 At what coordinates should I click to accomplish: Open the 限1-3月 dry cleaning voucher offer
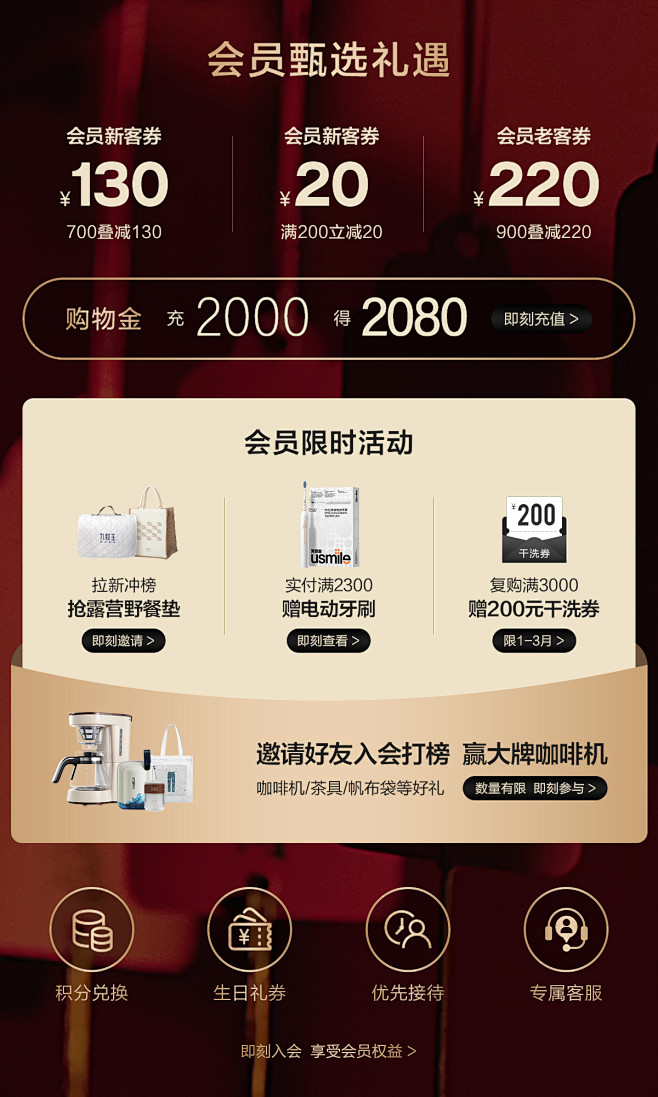533,641
